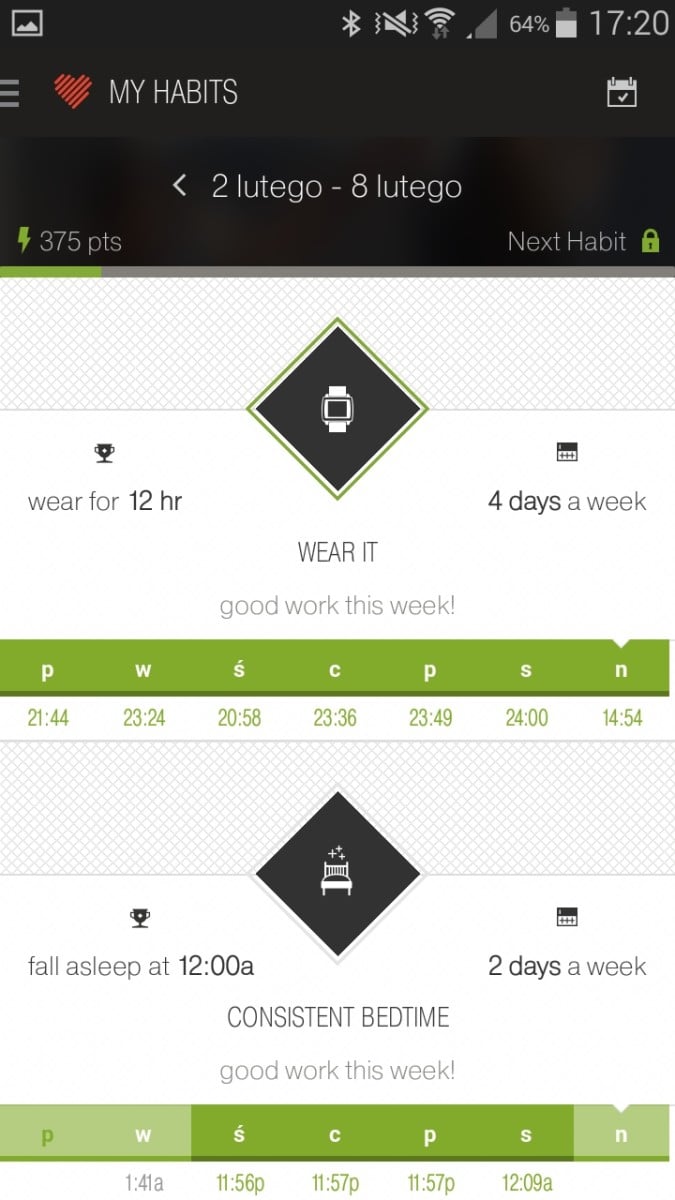Open the hamburger drawer menu
Viewport: 675px width, 1200px height.
point(10,93)
